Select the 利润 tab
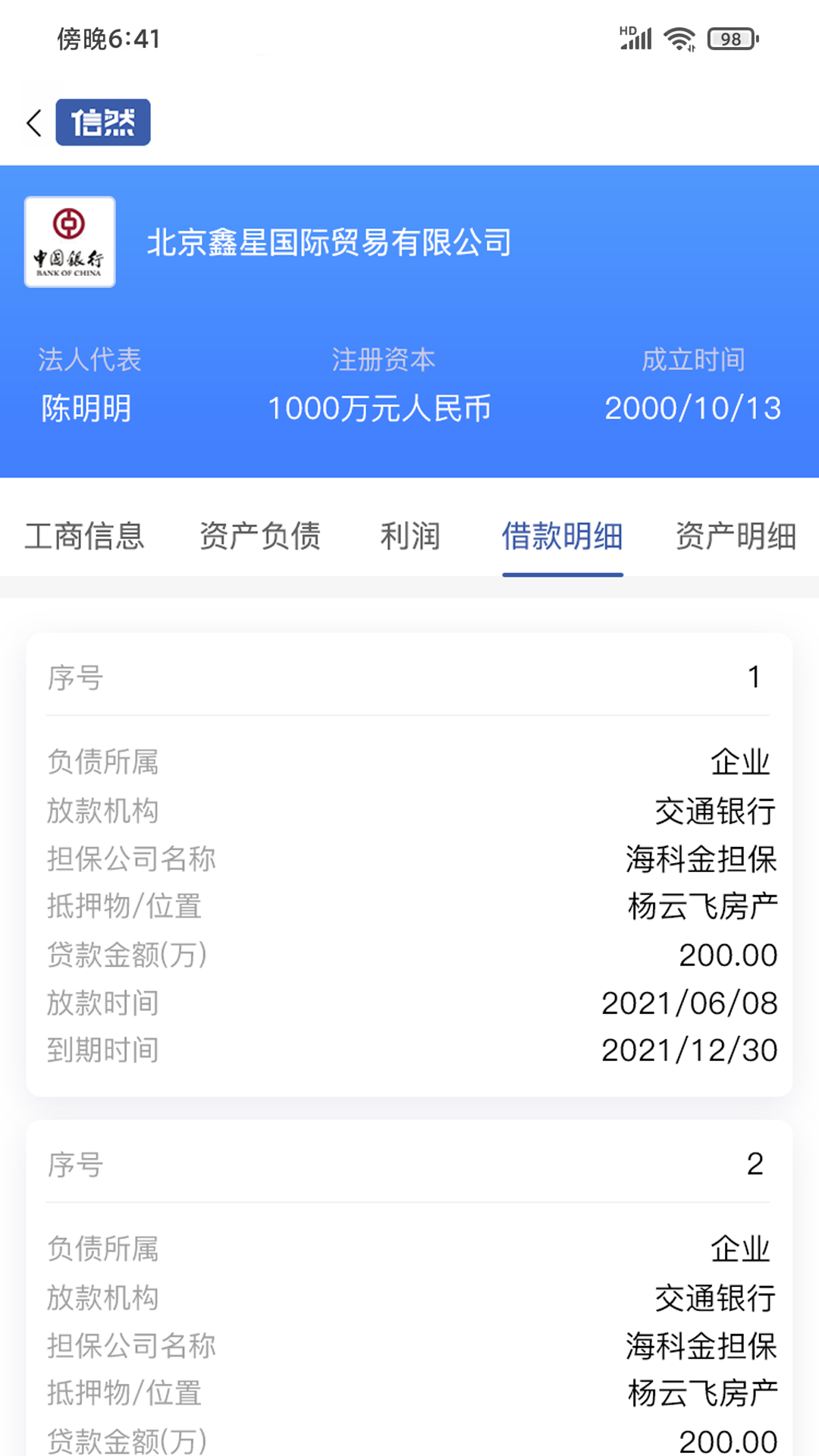Viewport: 819px width, 1456px height. [410, 536]
